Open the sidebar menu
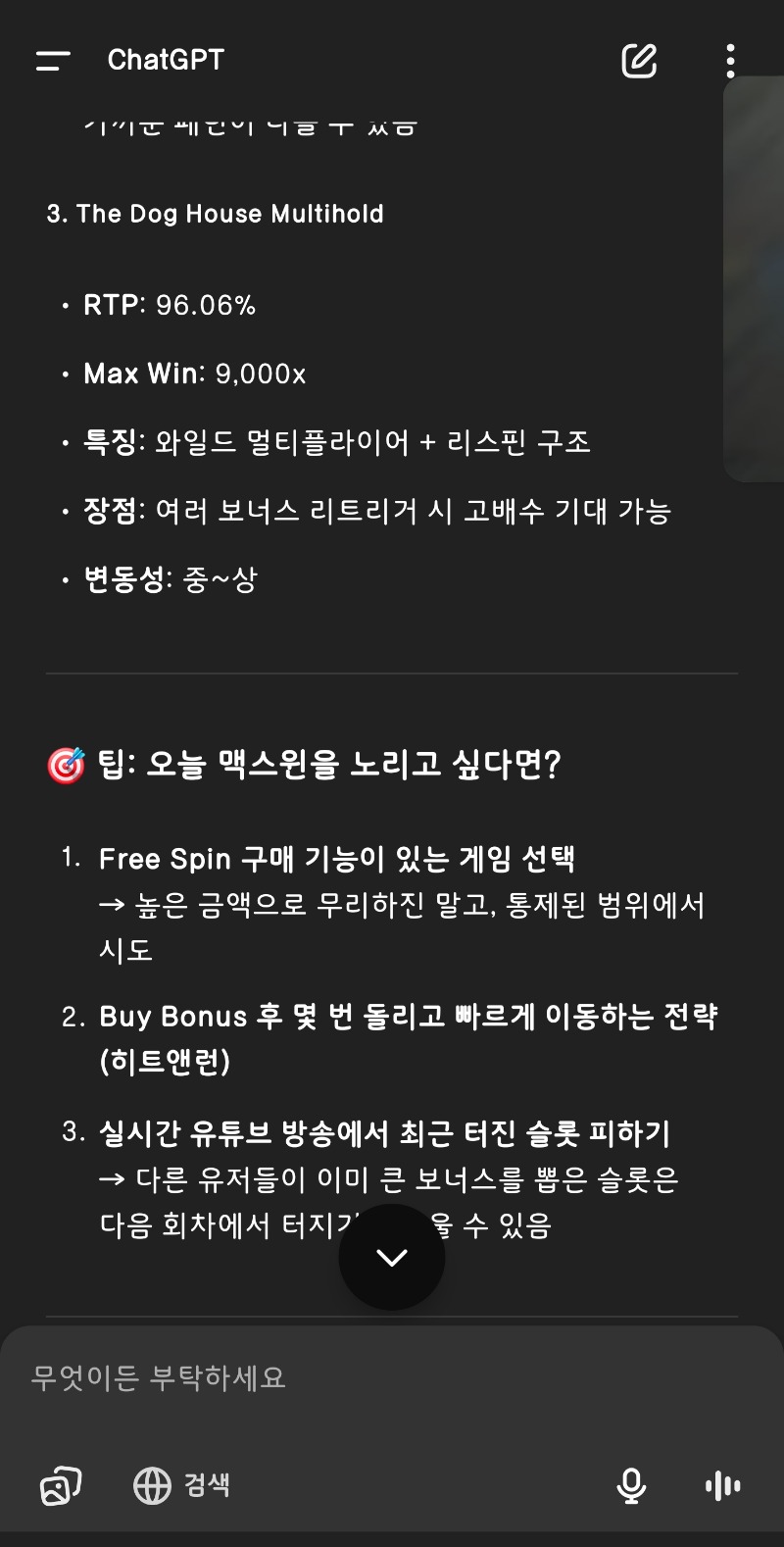Screen dimensions: 784x1547 pos(53,61)
